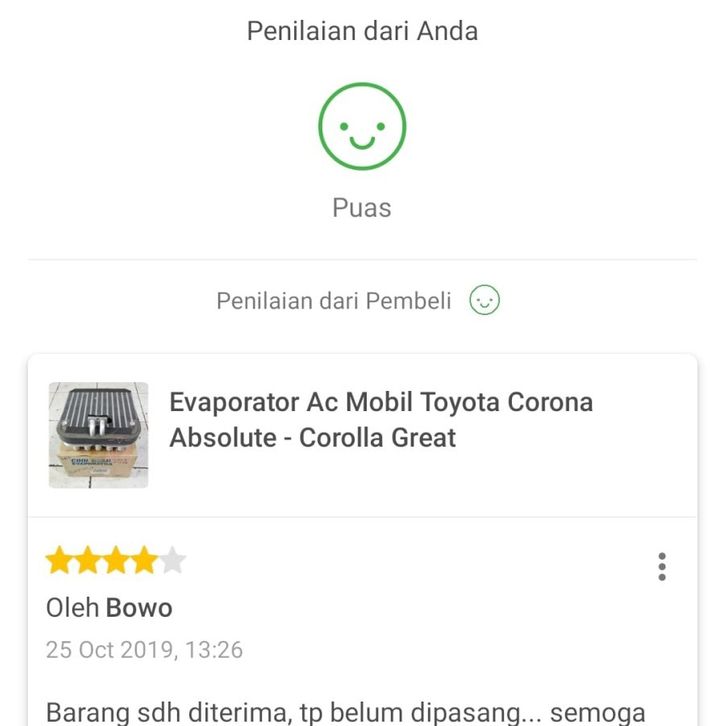Open the review's three-dot overflow menu
The width and height of the screenshot is (726, 726).
point(661,566)
